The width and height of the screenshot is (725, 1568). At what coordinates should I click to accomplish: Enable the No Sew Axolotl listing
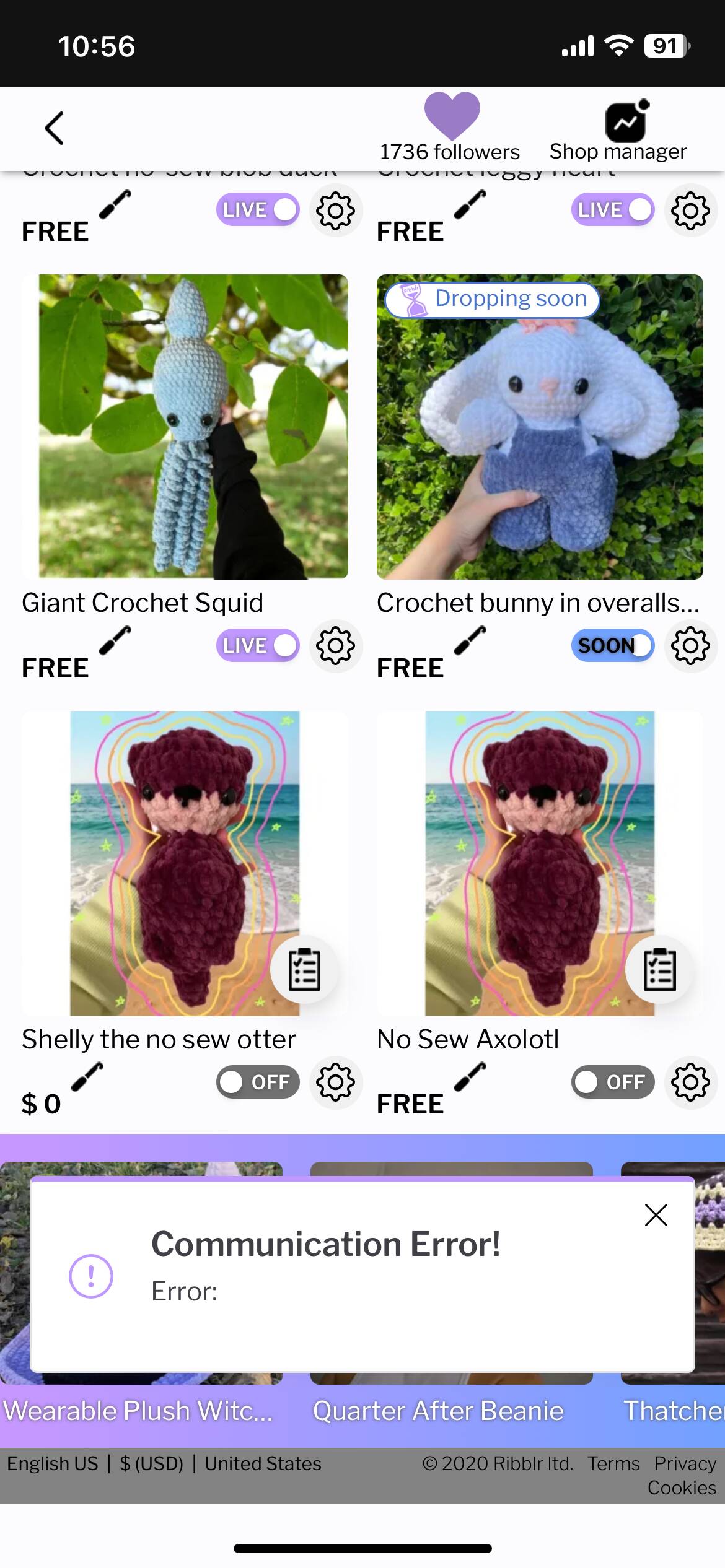tap(612, 1082)
